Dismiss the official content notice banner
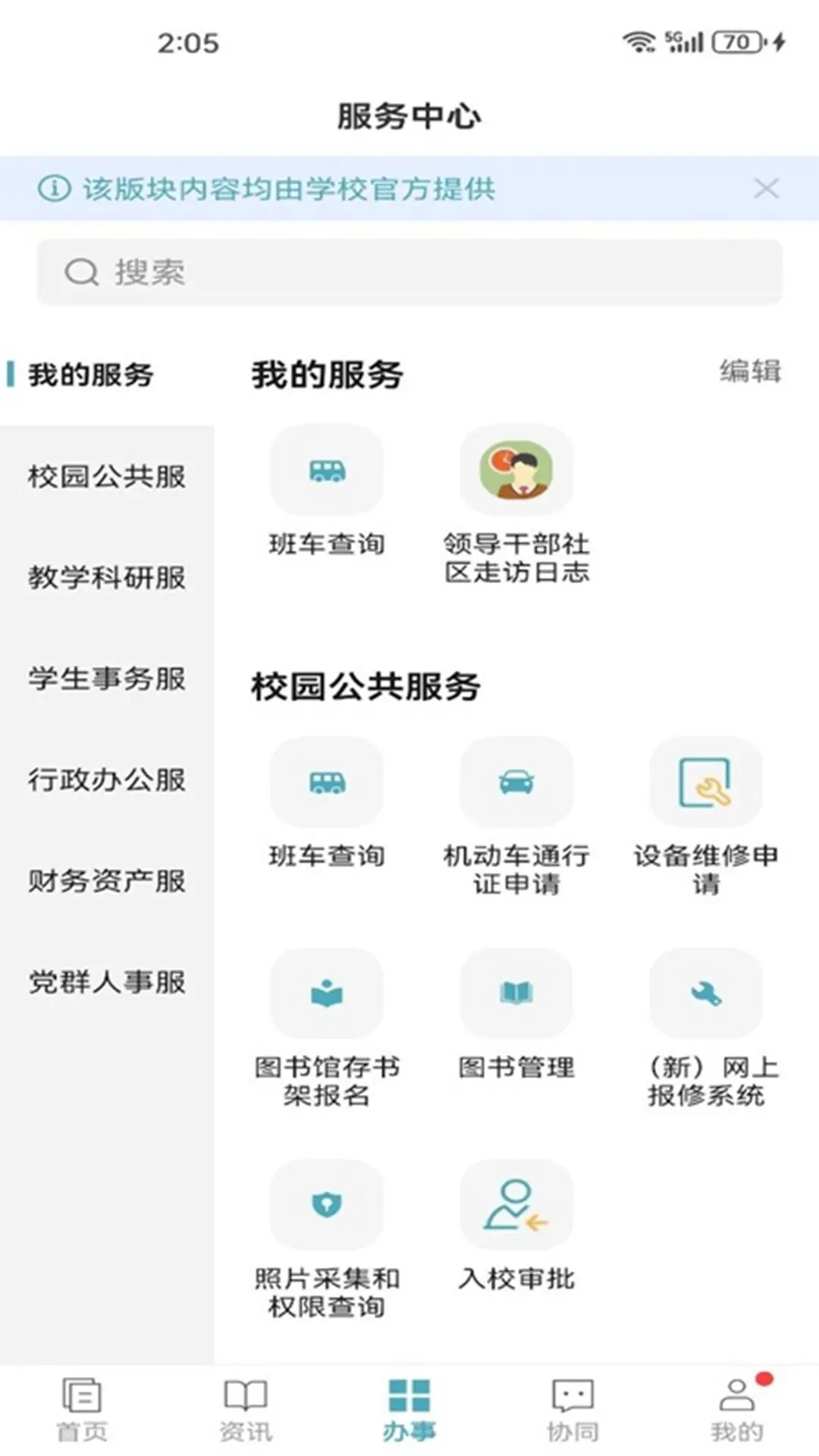Screen dimensions: 819x1456 pyautogui.click(x=766, y=189)
